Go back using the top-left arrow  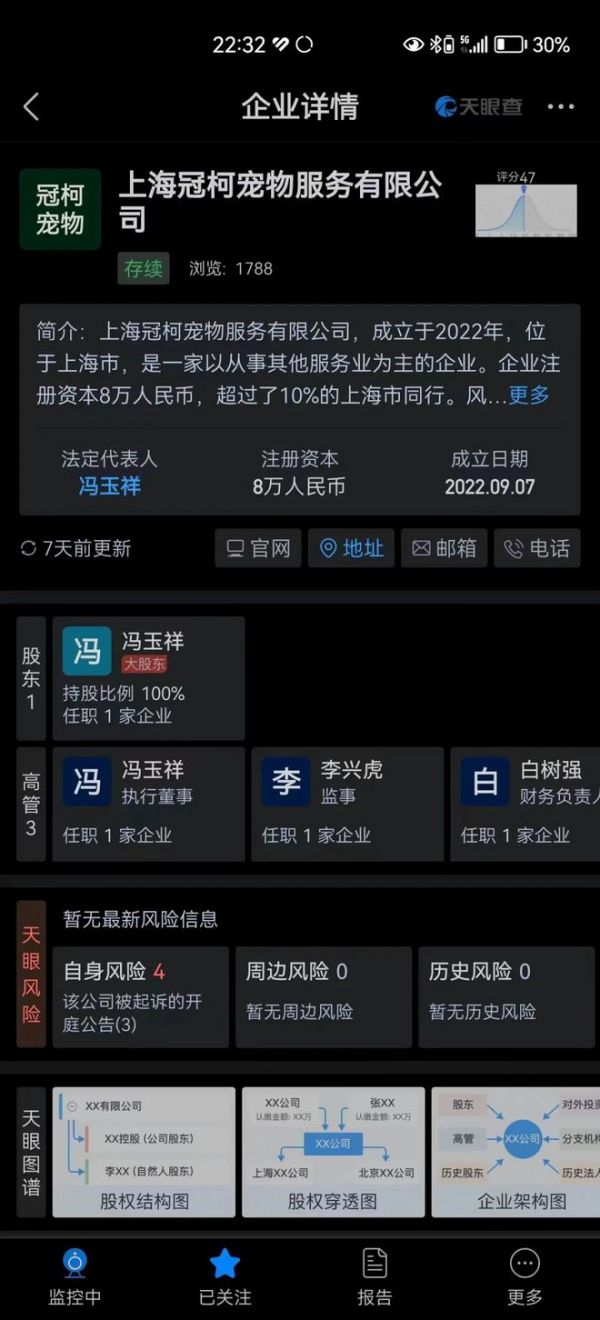[x=31, y=107]
